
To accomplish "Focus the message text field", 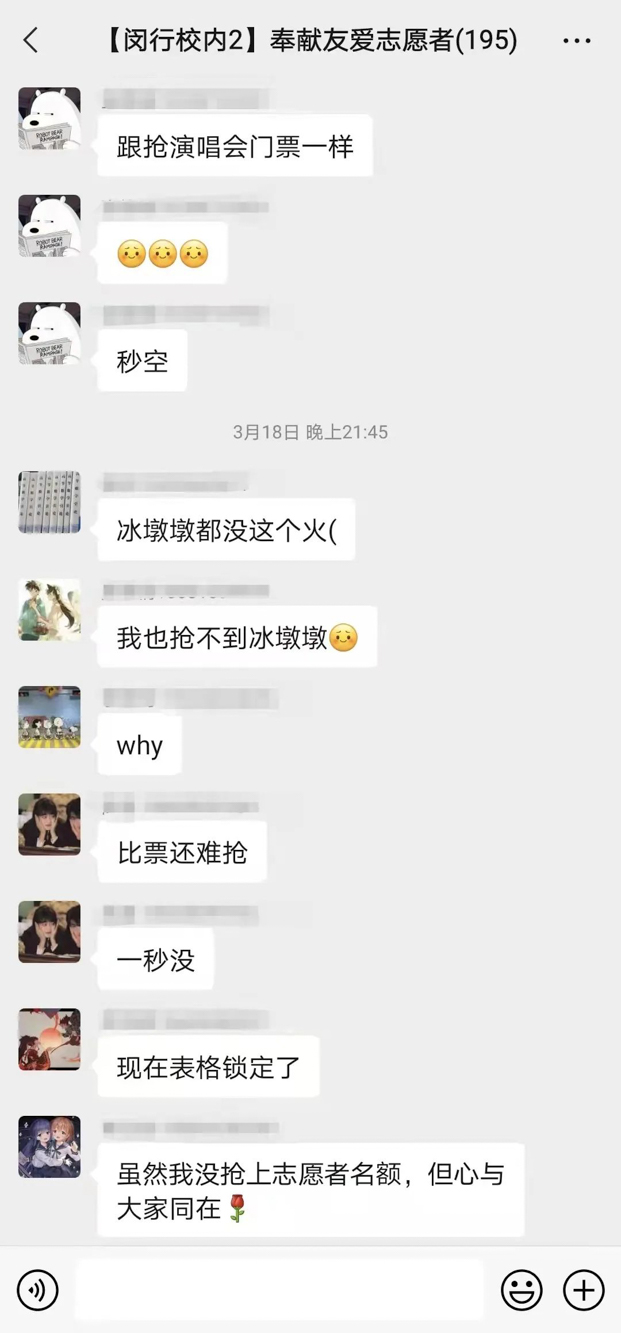I will (x=279, y=1290).
